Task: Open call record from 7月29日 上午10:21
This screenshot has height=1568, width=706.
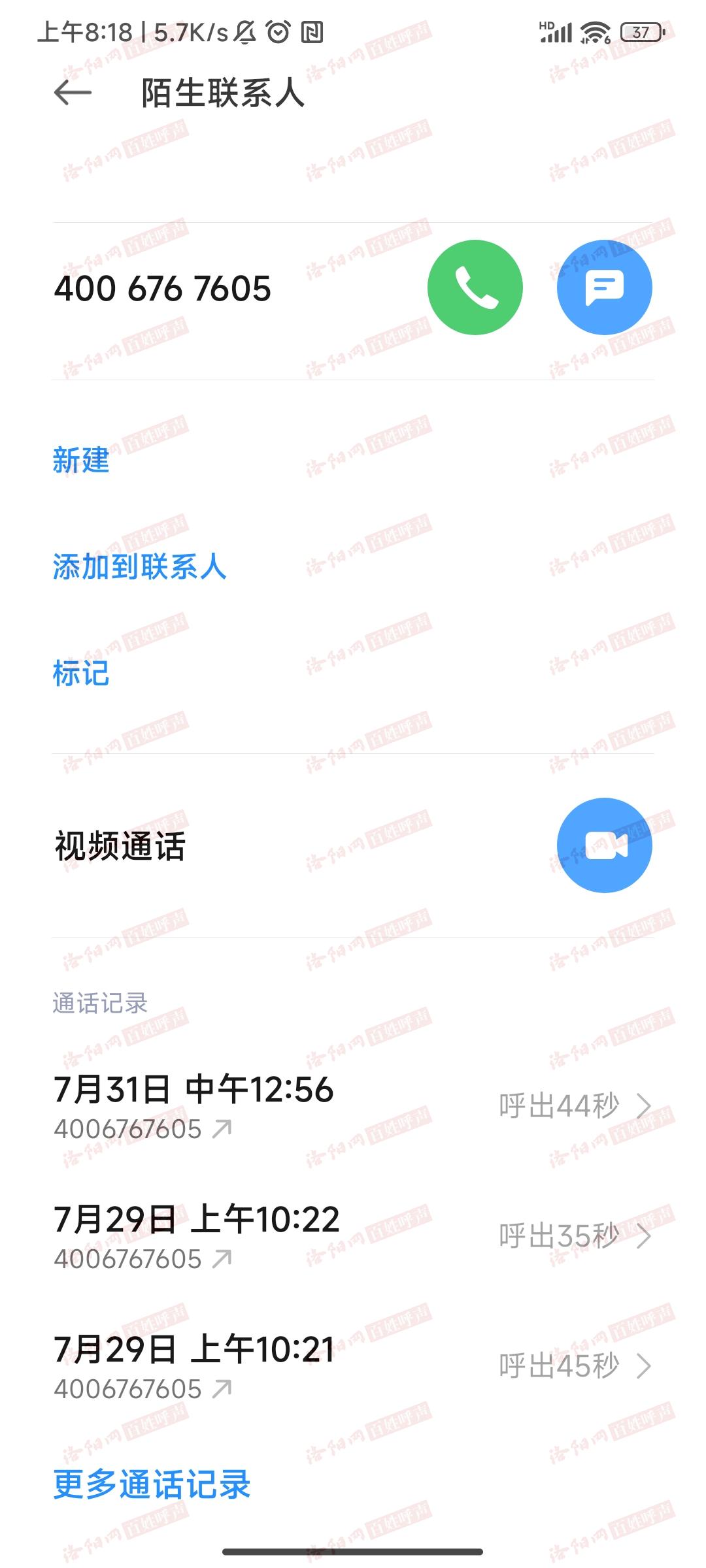Action: coord(353,1366)
